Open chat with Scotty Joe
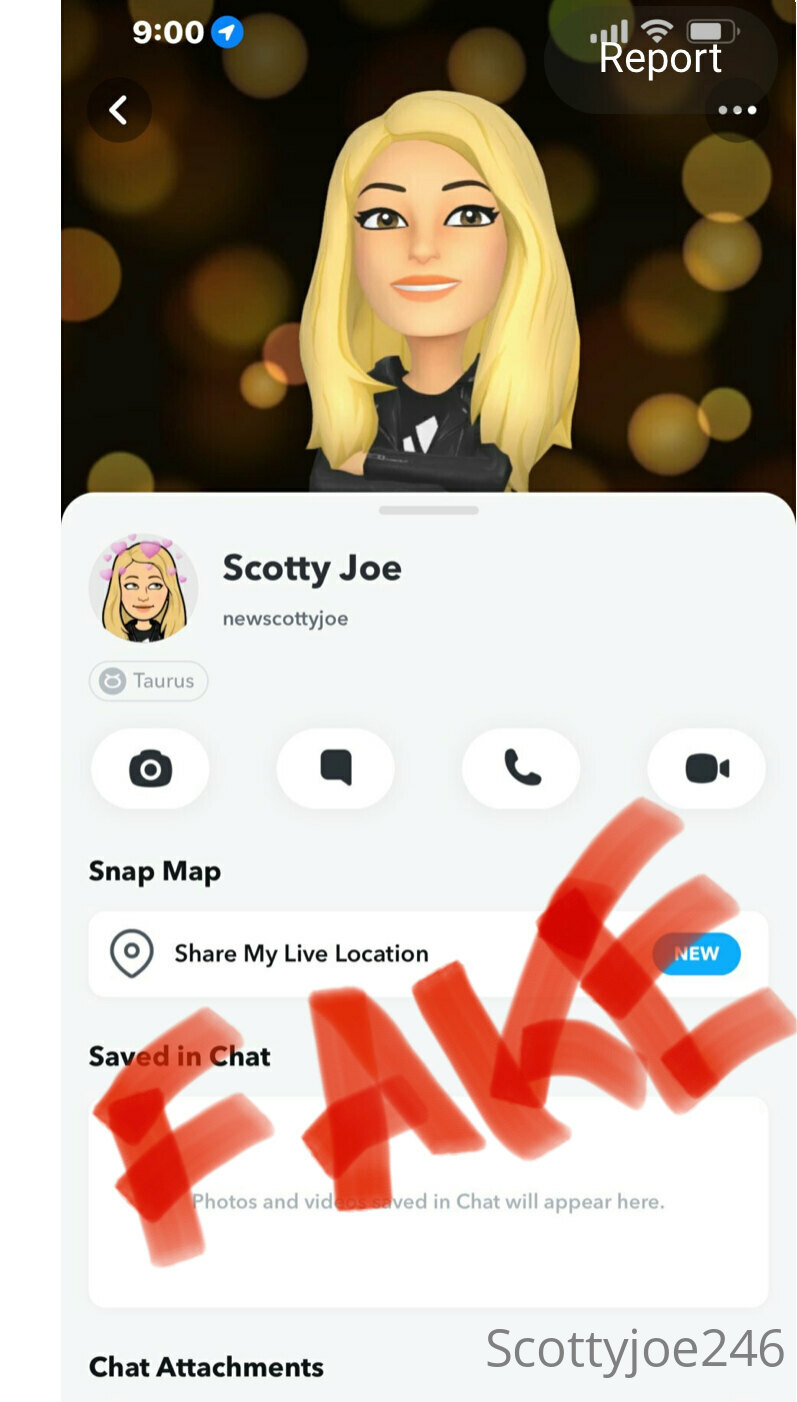 (x=336, y=768)
